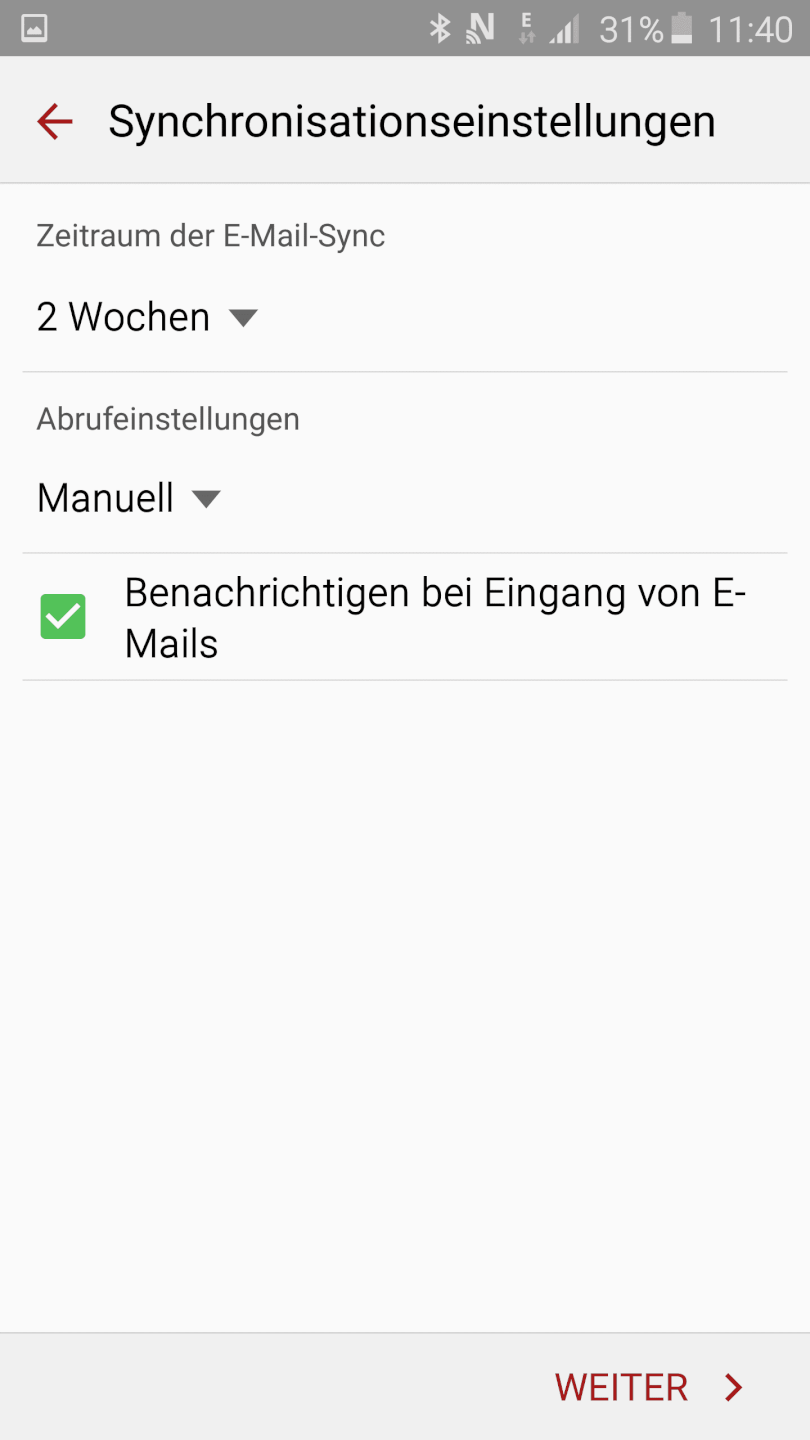Continue with the WEITER button
The image size is (810, 1440).
(x=649, y=1387)
